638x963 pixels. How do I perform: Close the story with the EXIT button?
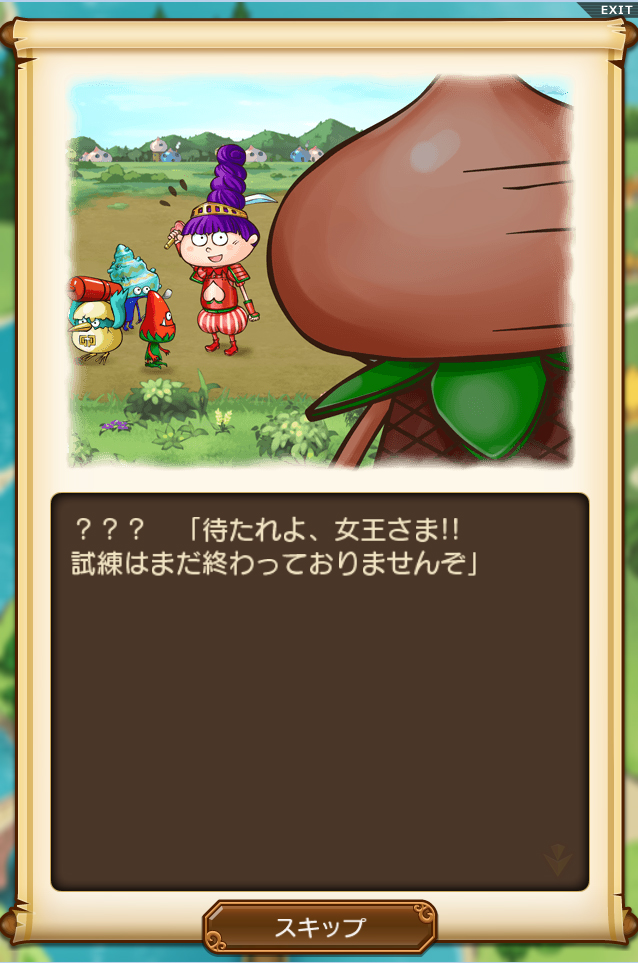click(614, 9)
